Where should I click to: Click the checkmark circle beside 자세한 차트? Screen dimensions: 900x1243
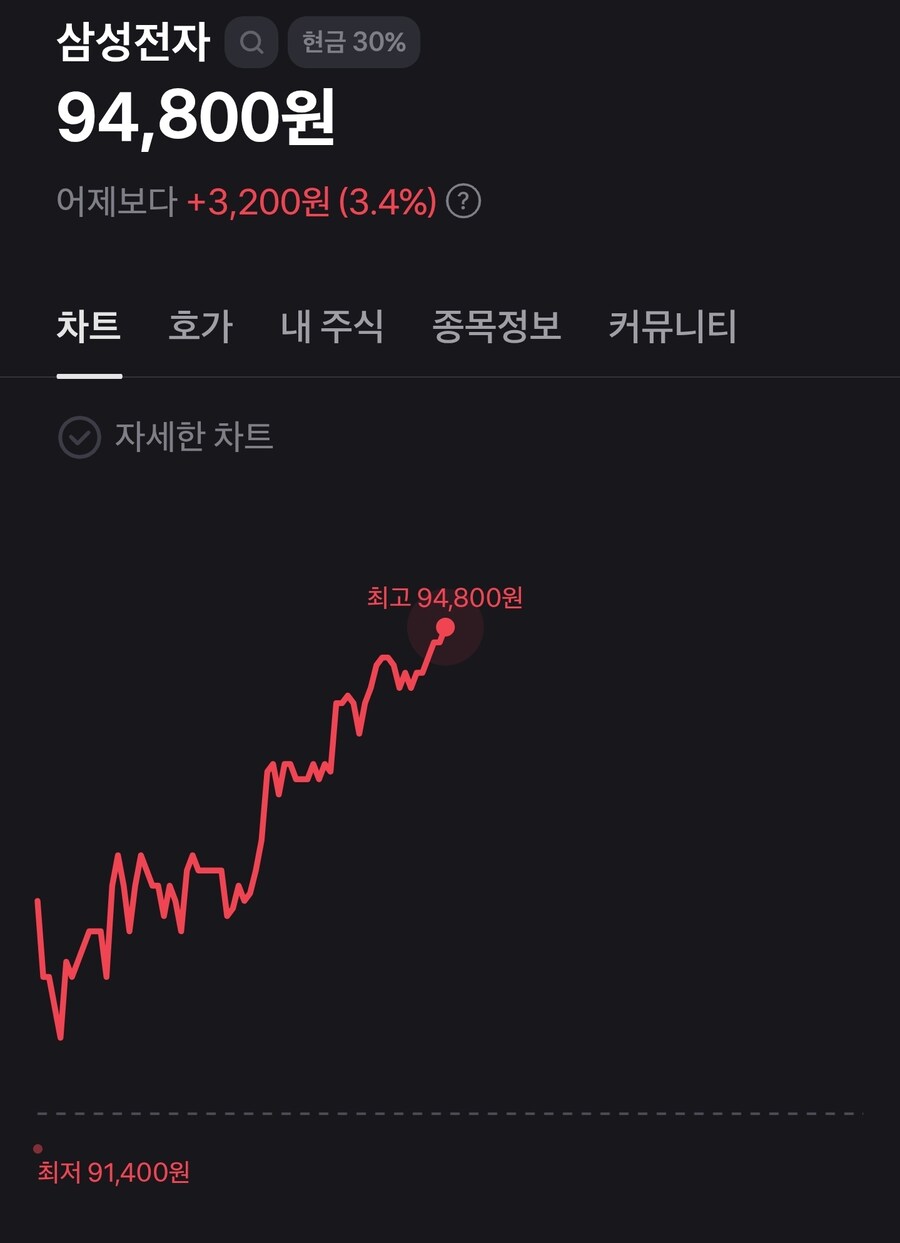[80, 436]
